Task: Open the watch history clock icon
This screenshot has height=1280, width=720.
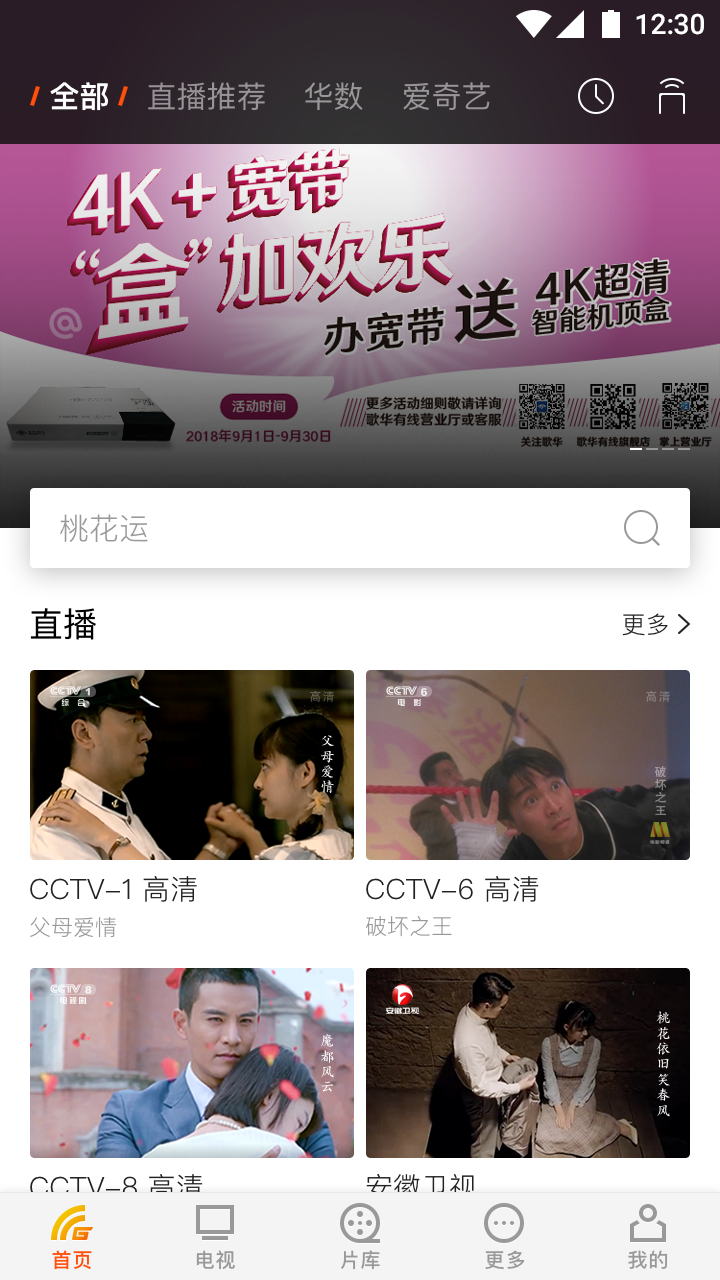Action: [x=596, y=96]
